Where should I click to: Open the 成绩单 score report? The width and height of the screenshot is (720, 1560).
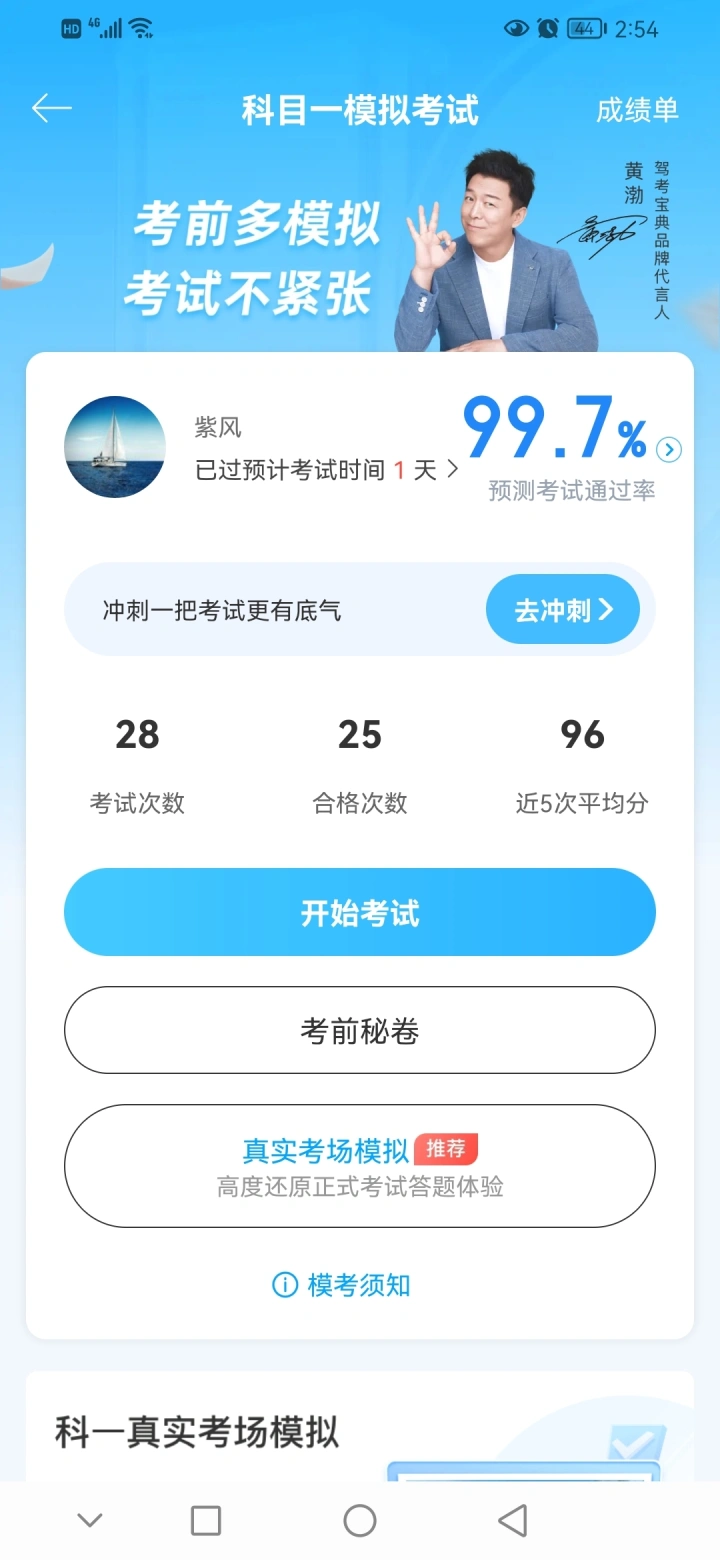[x=637, y=110]
